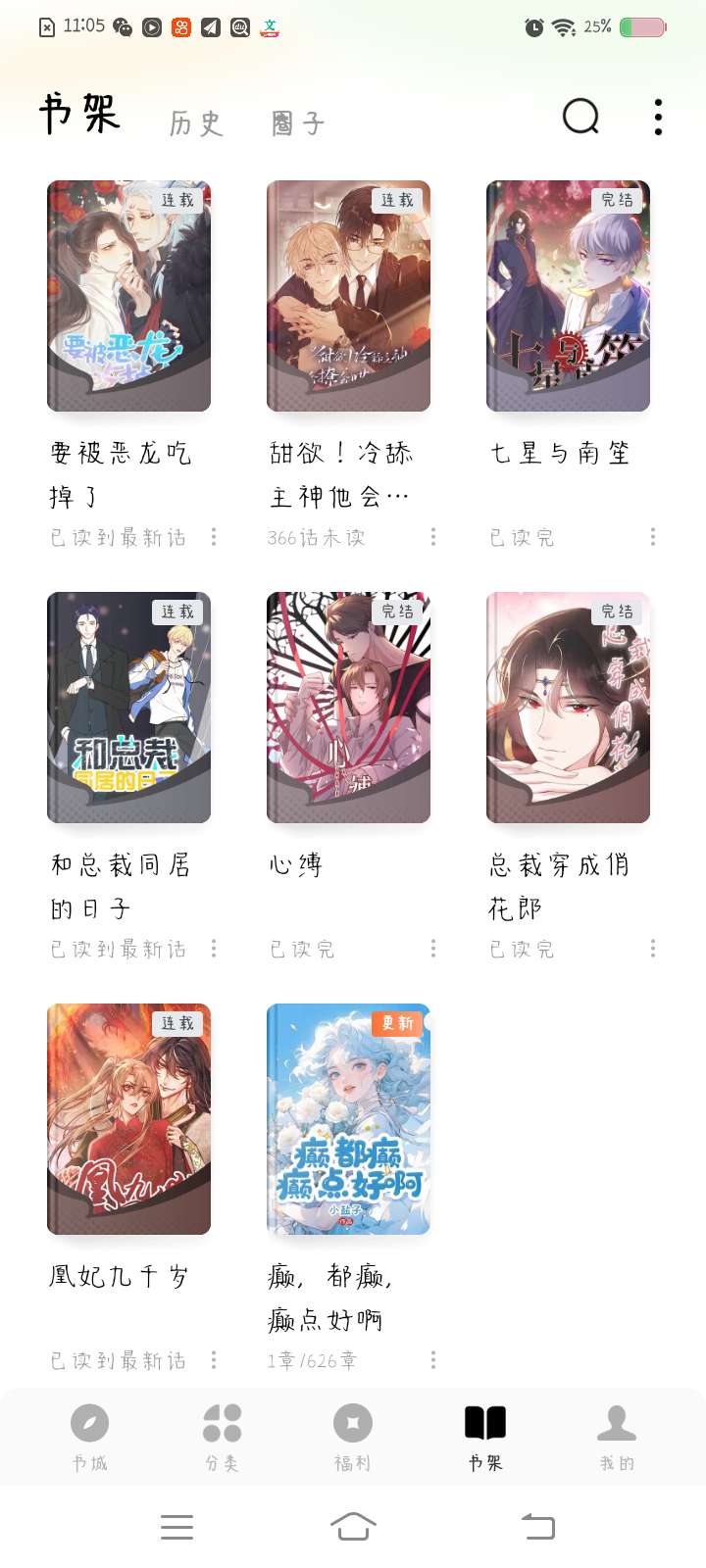Open the search icon in the top bar
Viewport: 706px width, 1568px height.
pos(580,117)
